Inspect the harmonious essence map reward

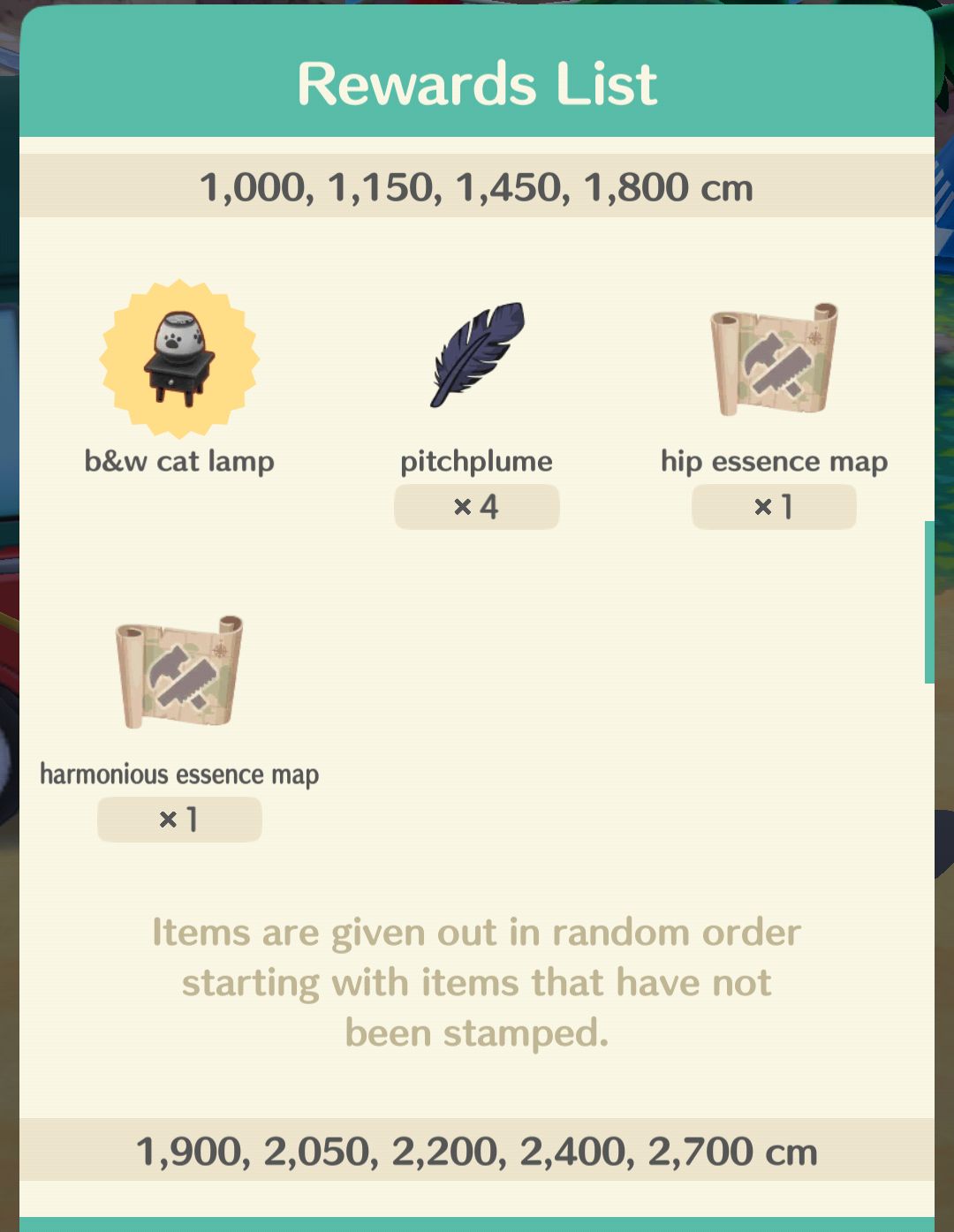(x=179, y=671)
